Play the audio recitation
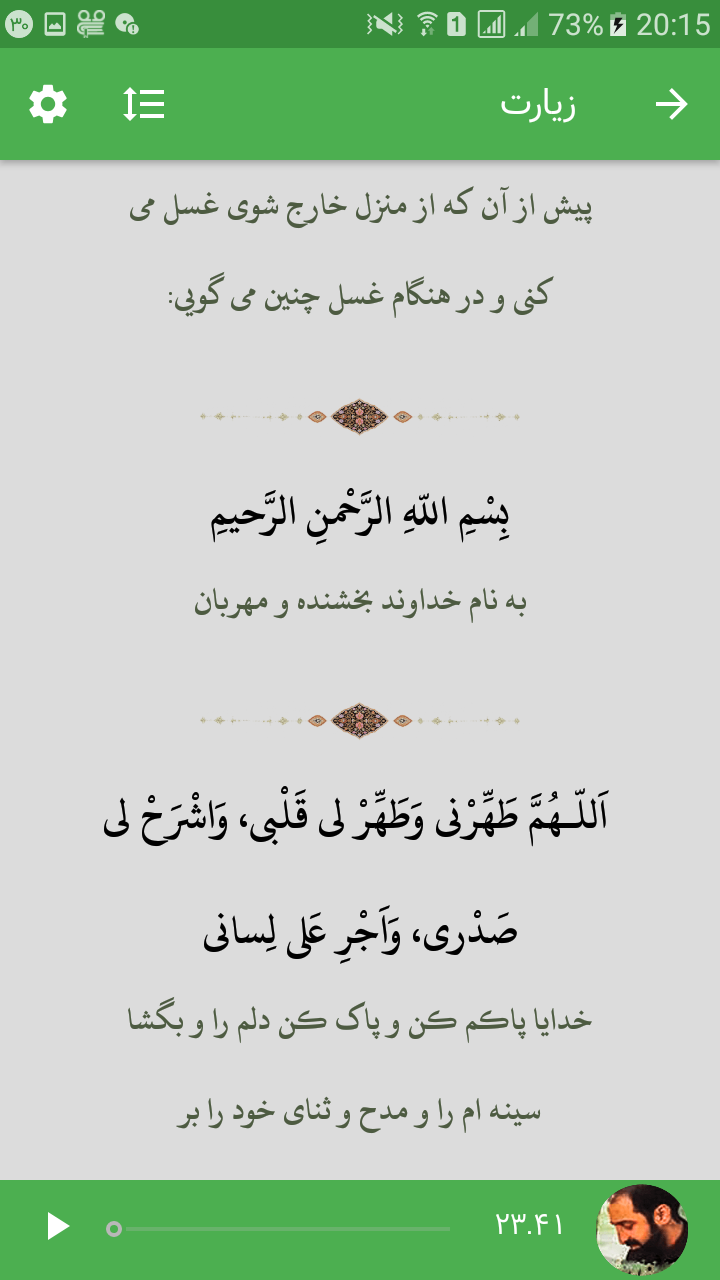 (x=58, y=1227)
